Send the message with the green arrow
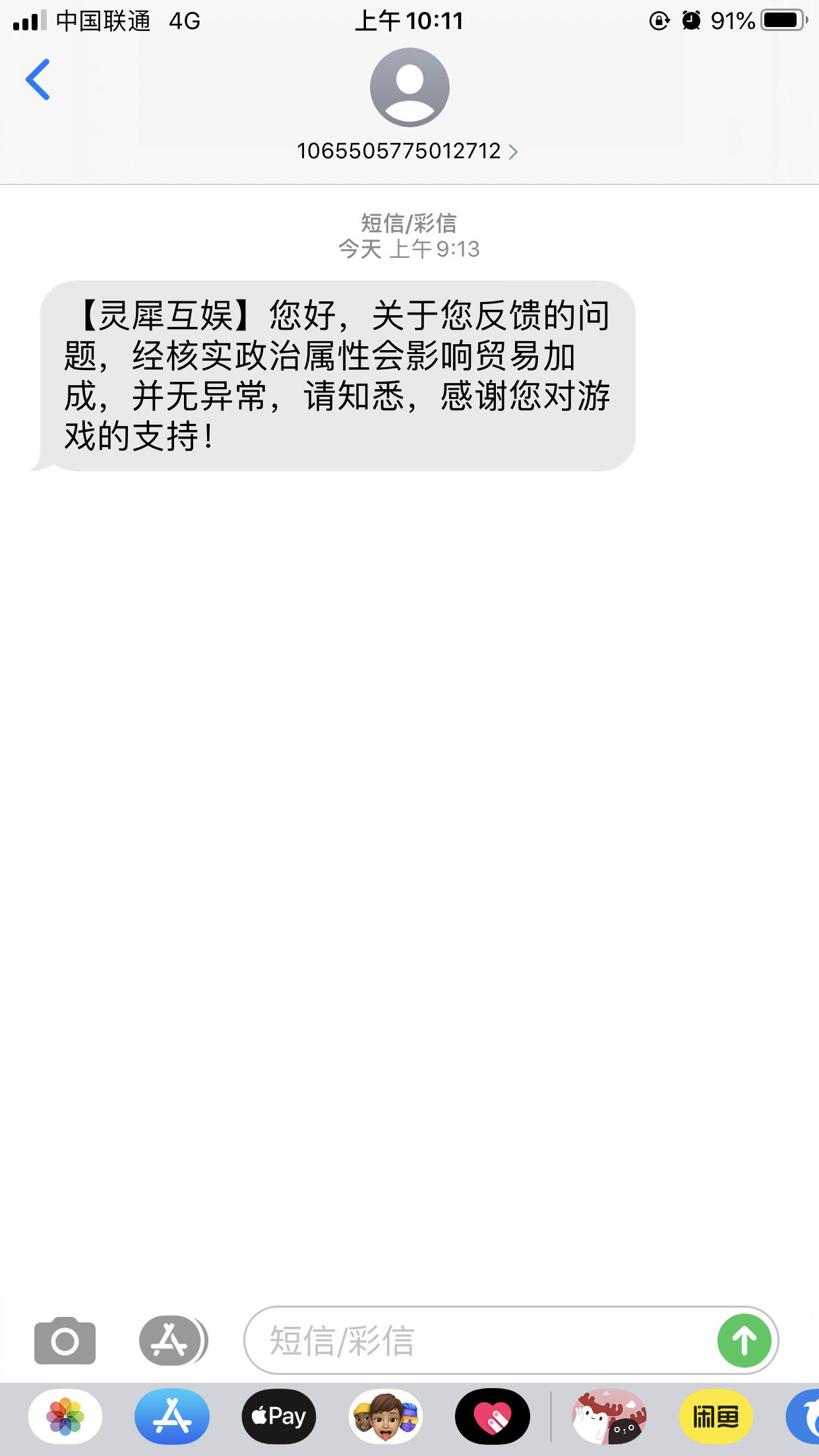The image size is (819, 1456). (x=744, y=1340)
